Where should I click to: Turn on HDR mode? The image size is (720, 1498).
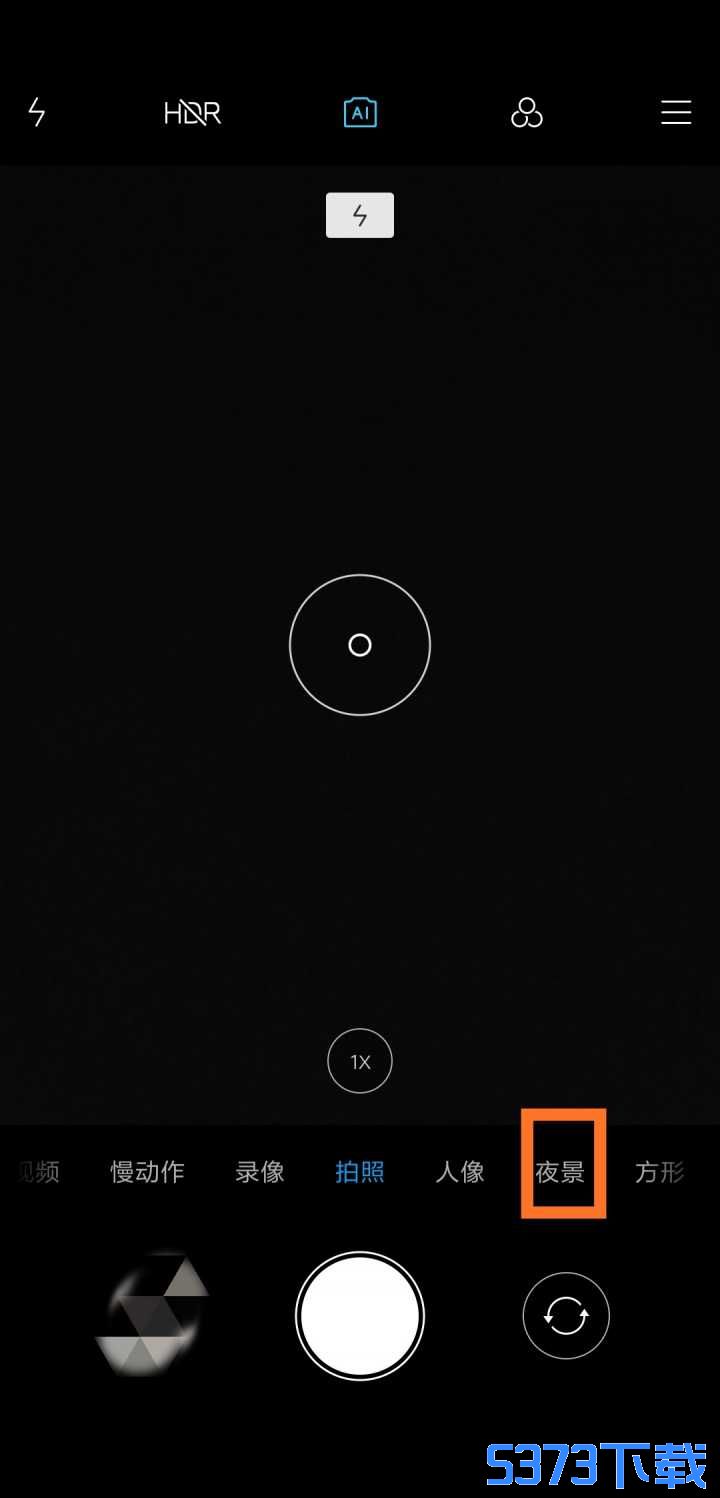[192, 113]
